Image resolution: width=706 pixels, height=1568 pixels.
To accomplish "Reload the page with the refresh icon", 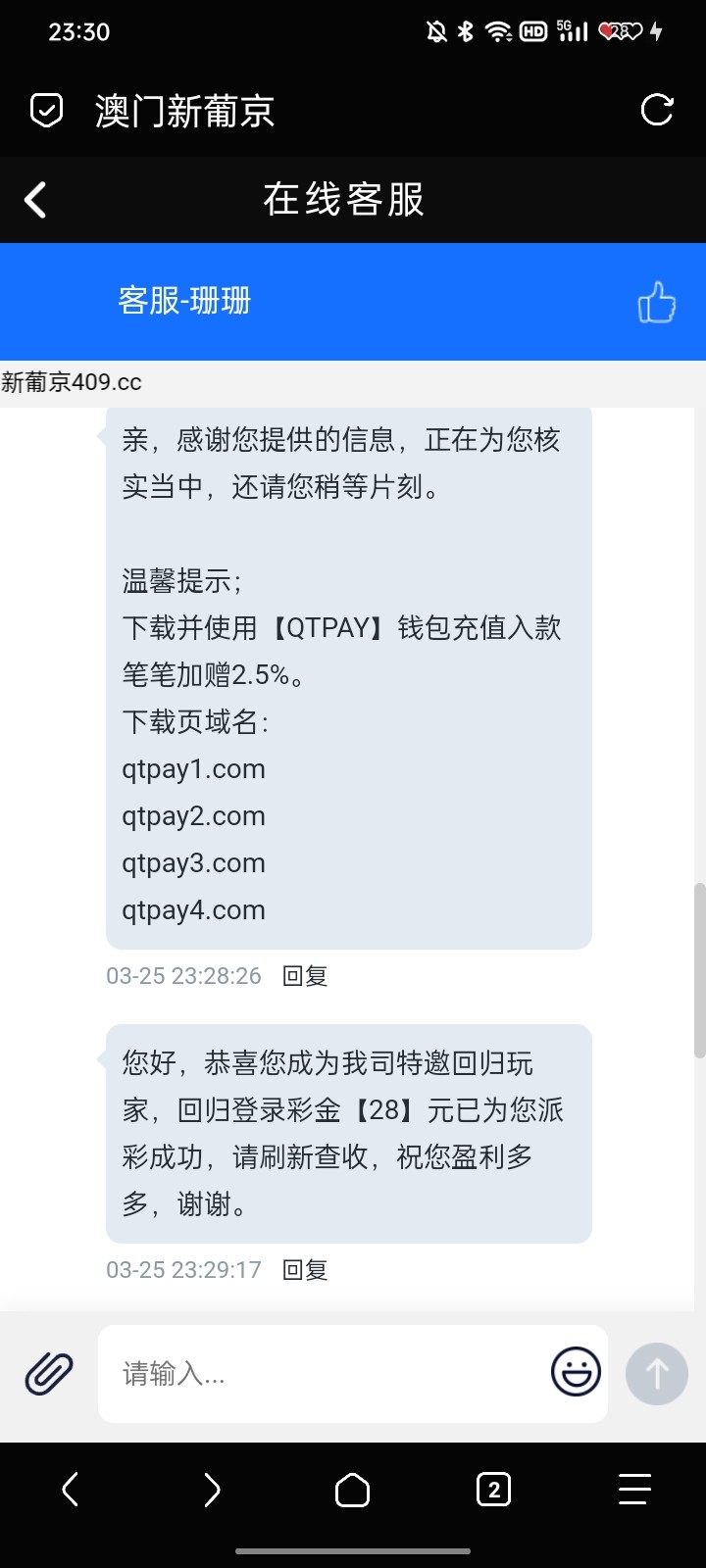I will [x=657, y=110].
